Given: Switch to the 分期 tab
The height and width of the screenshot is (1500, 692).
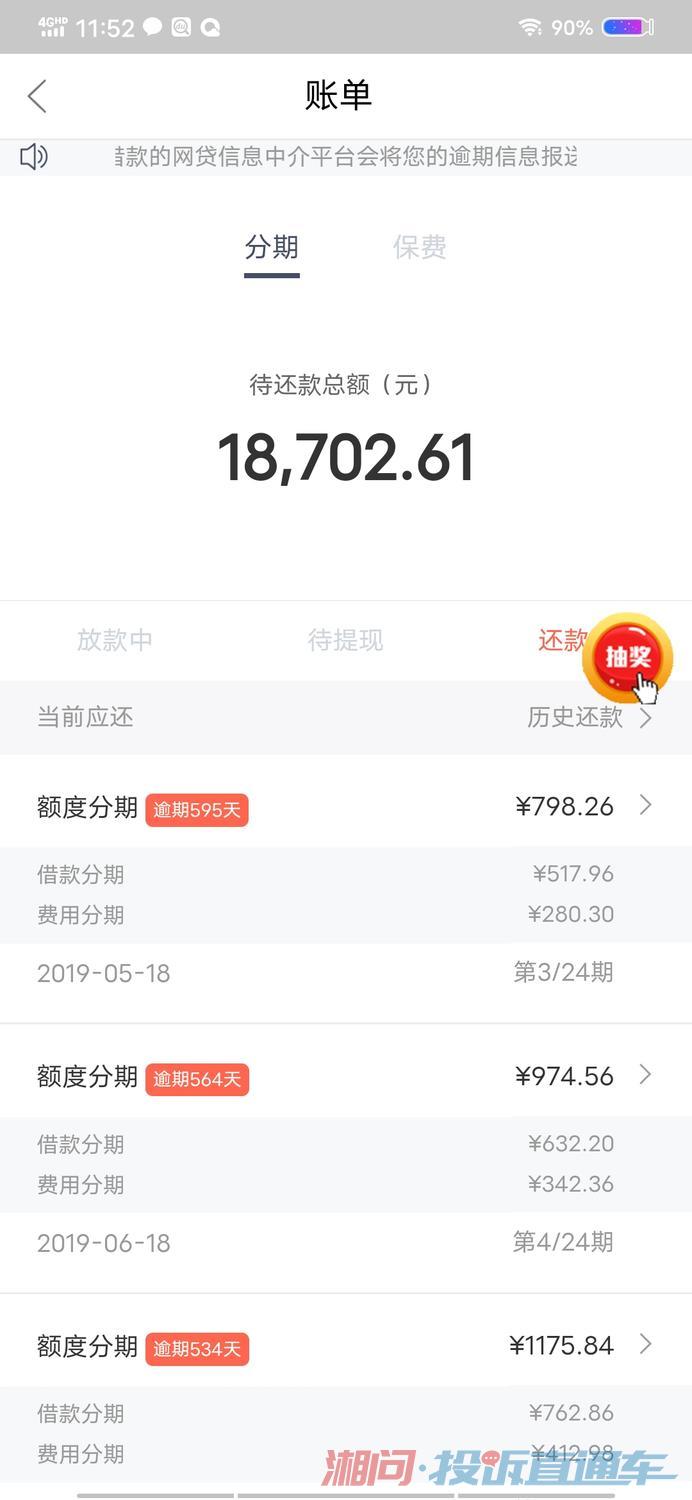Looking at the screenshot, I should (x=271, y=247).
